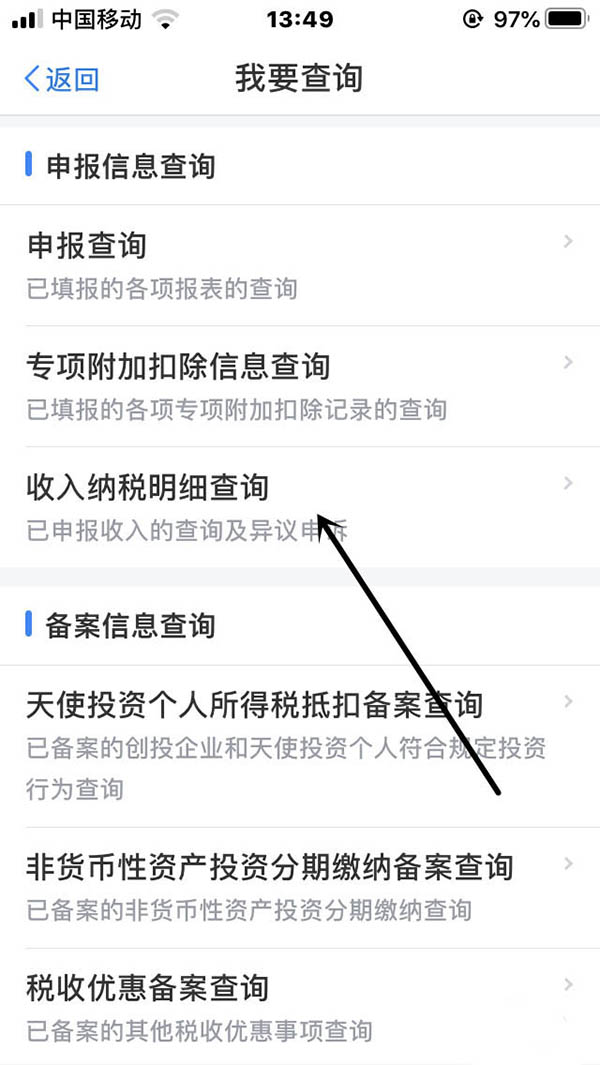Open 天使投资个人所得税抵扣备案查询
Image resolution: width=600 pixels, height=1065 pixels.
(x=300, y=745)
